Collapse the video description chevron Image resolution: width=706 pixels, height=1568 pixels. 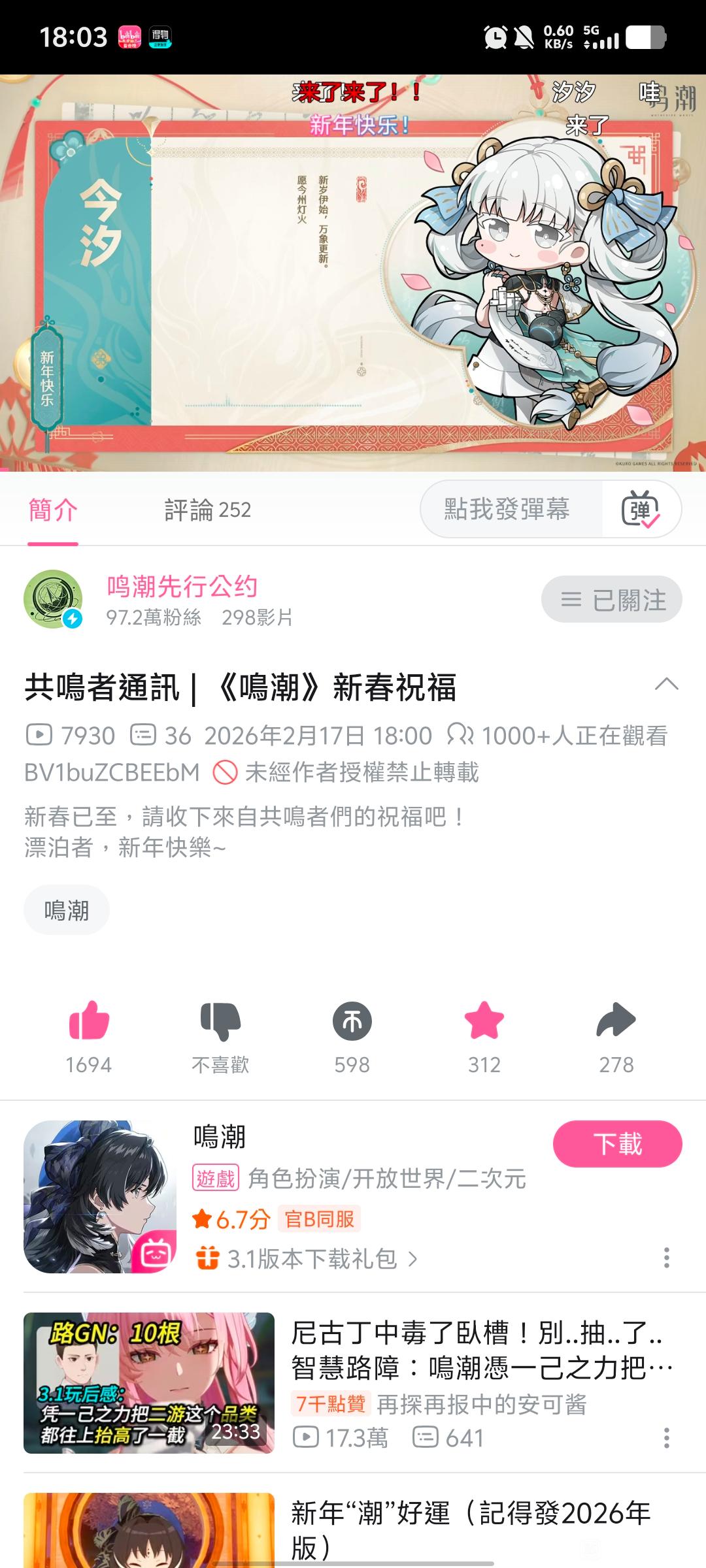click(x=666, y=685)
